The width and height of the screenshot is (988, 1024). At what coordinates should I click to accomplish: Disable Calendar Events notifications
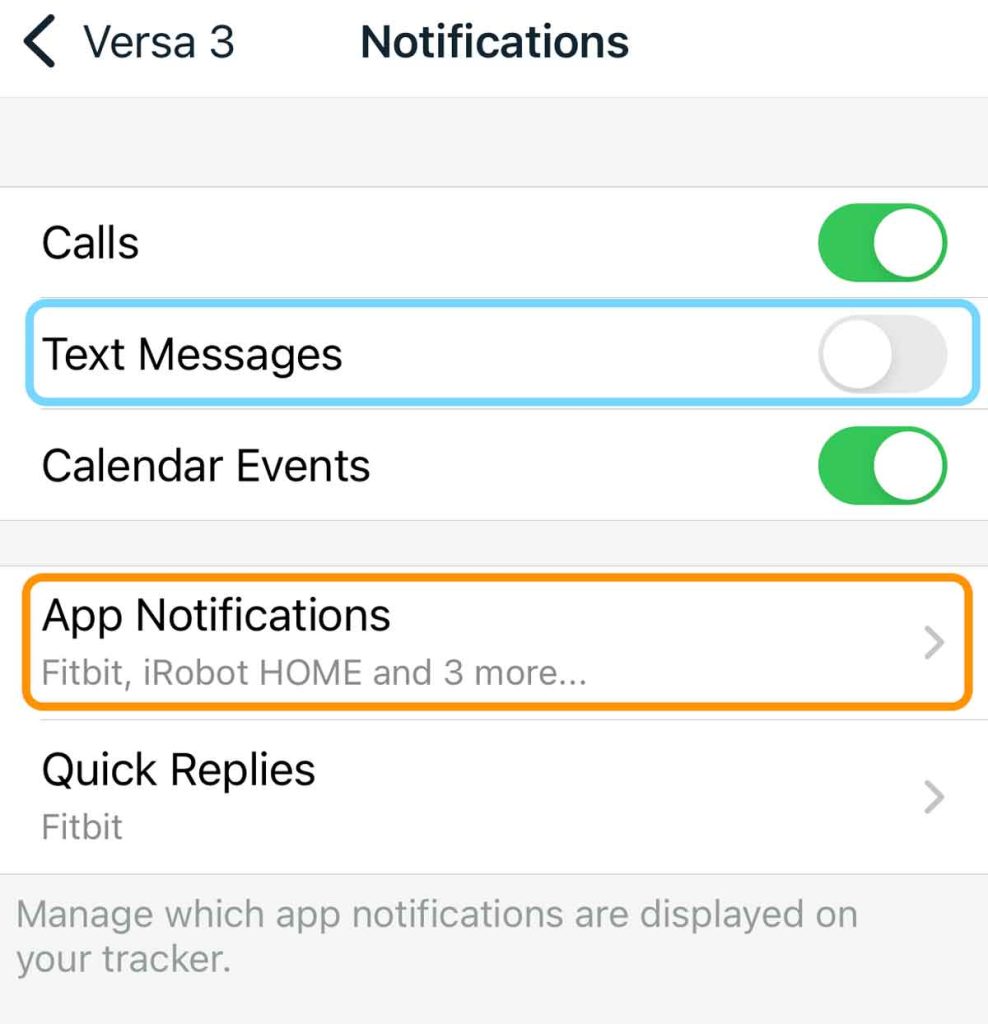click(x=882, y=466)
